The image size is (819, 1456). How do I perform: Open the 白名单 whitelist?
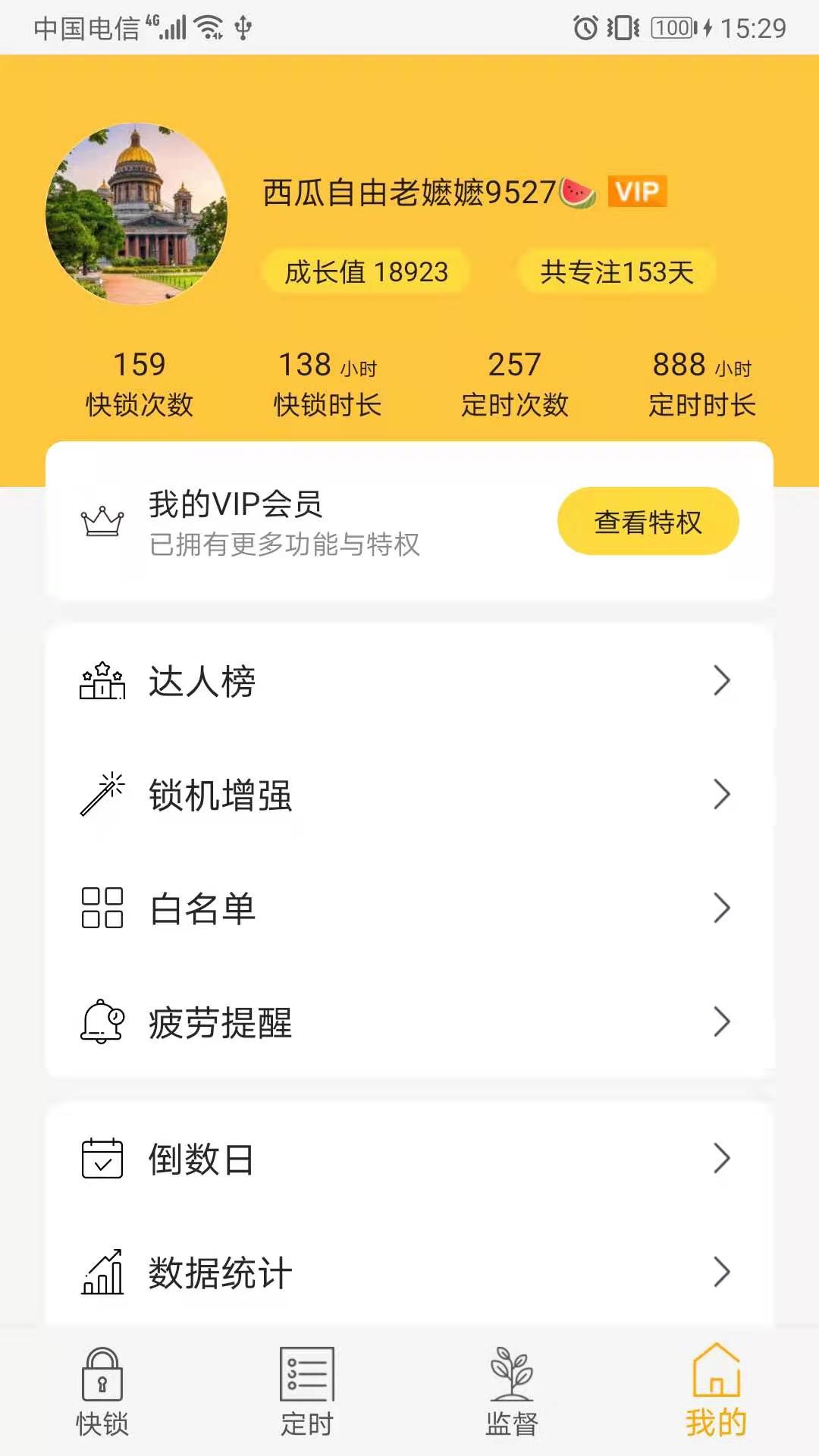tap(409, 908)
